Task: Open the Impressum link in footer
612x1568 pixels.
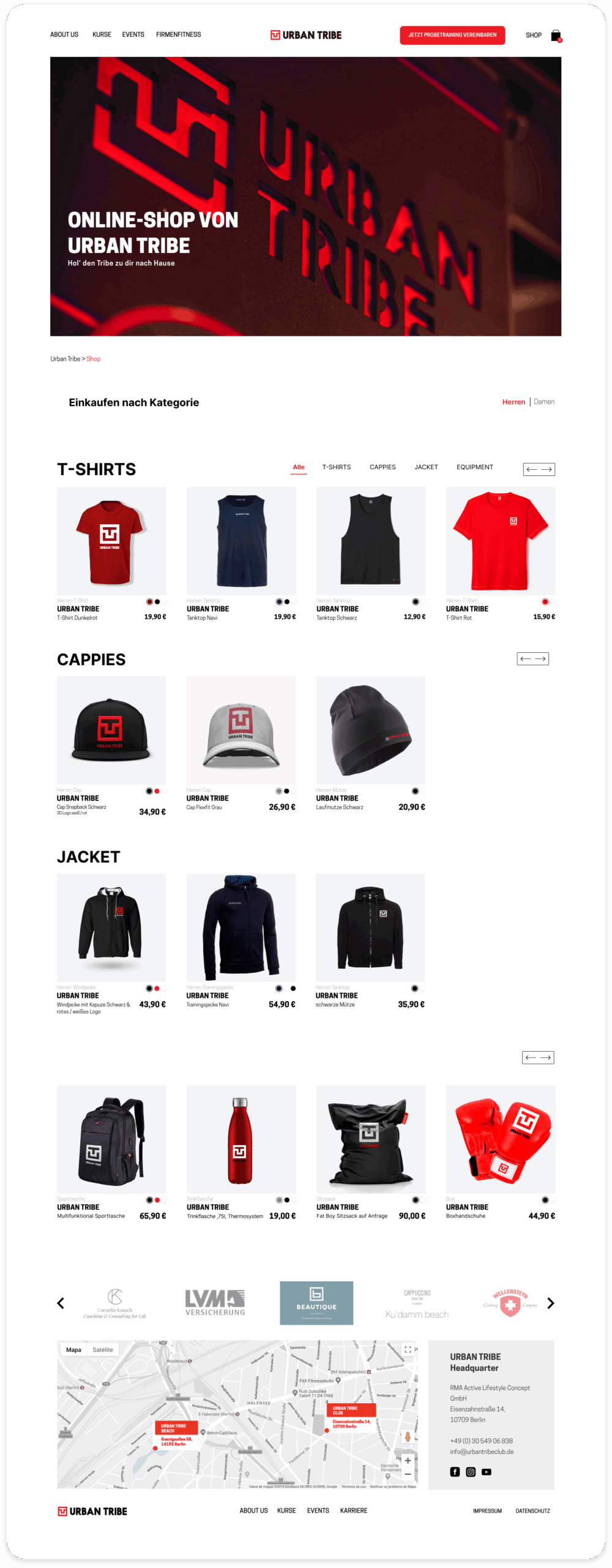Action: 487,1511
